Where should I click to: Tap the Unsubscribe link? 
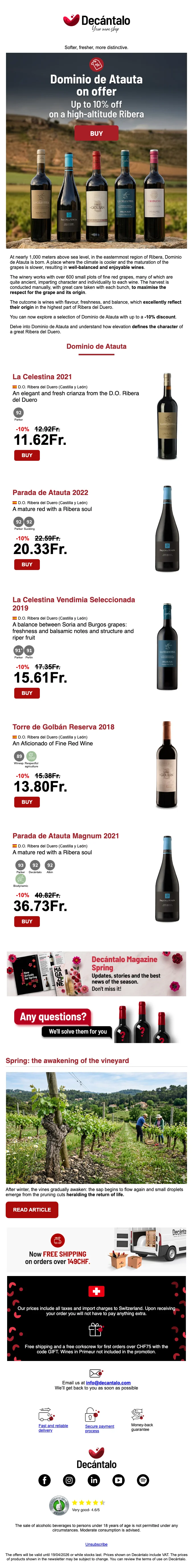coord(96,1544)
